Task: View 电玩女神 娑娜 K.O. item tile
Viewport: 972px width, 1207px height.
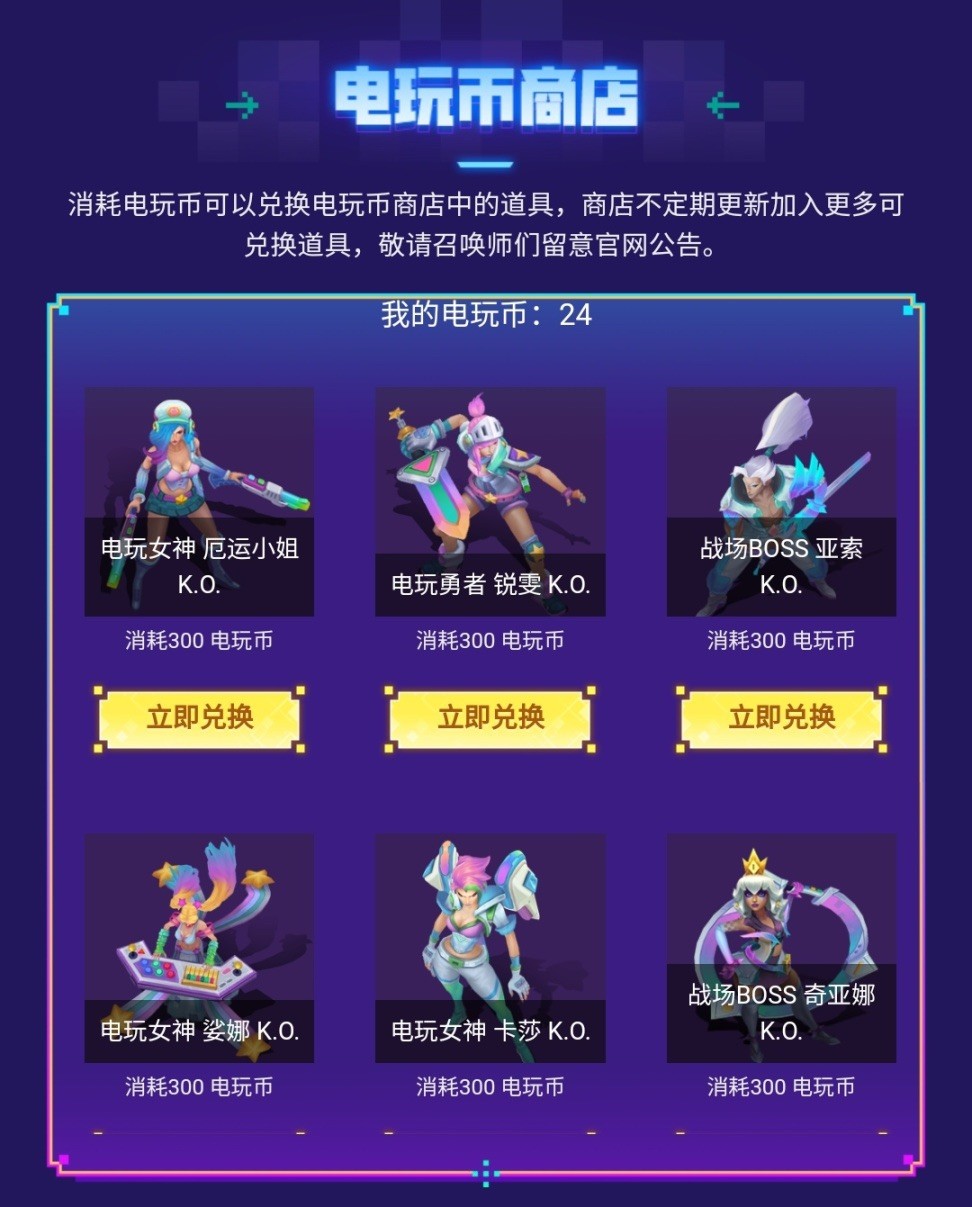Action: 199,948
